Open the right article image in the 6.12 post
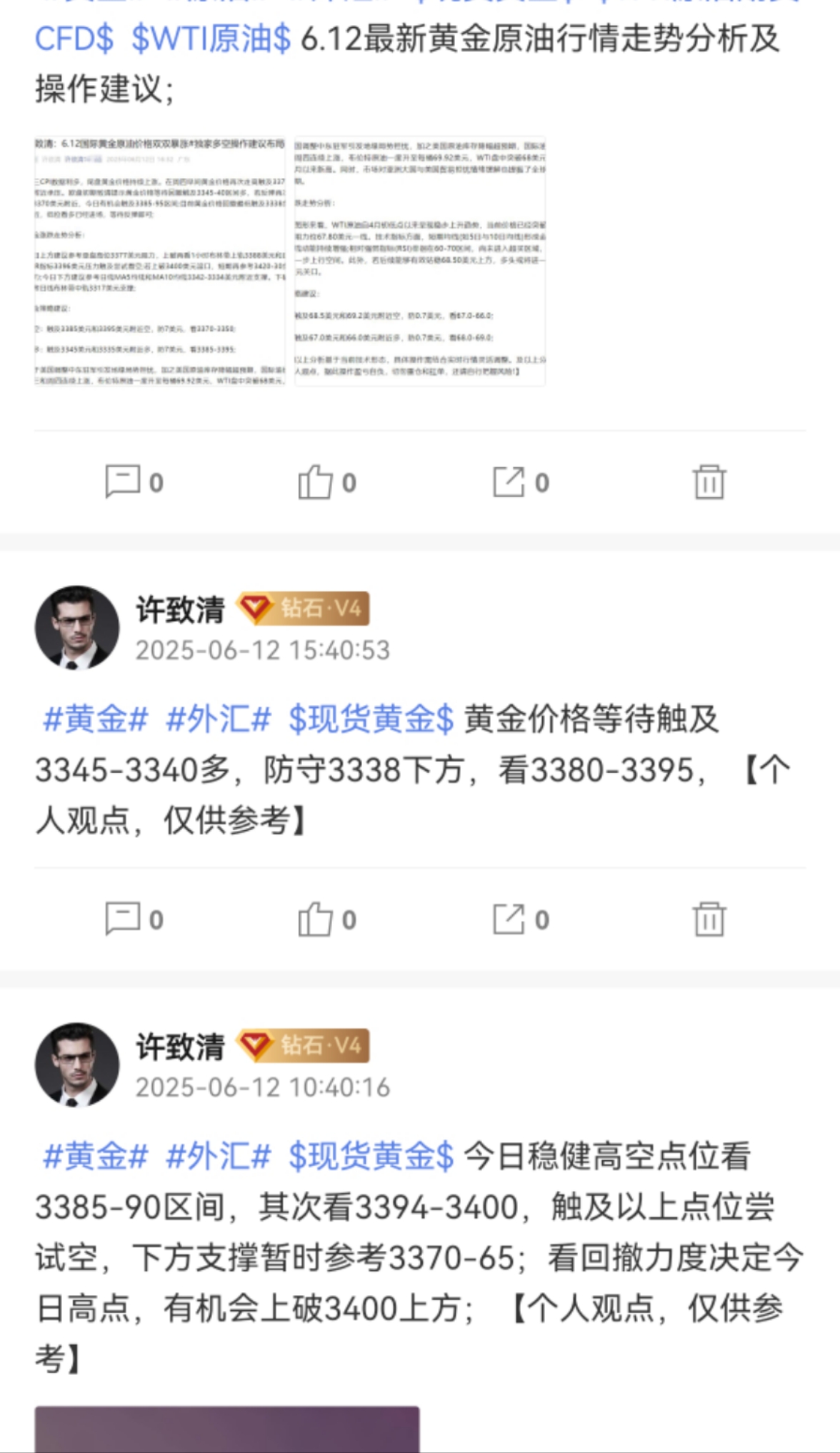Viewport: 840px width, 1453px height. click(420, 261)
